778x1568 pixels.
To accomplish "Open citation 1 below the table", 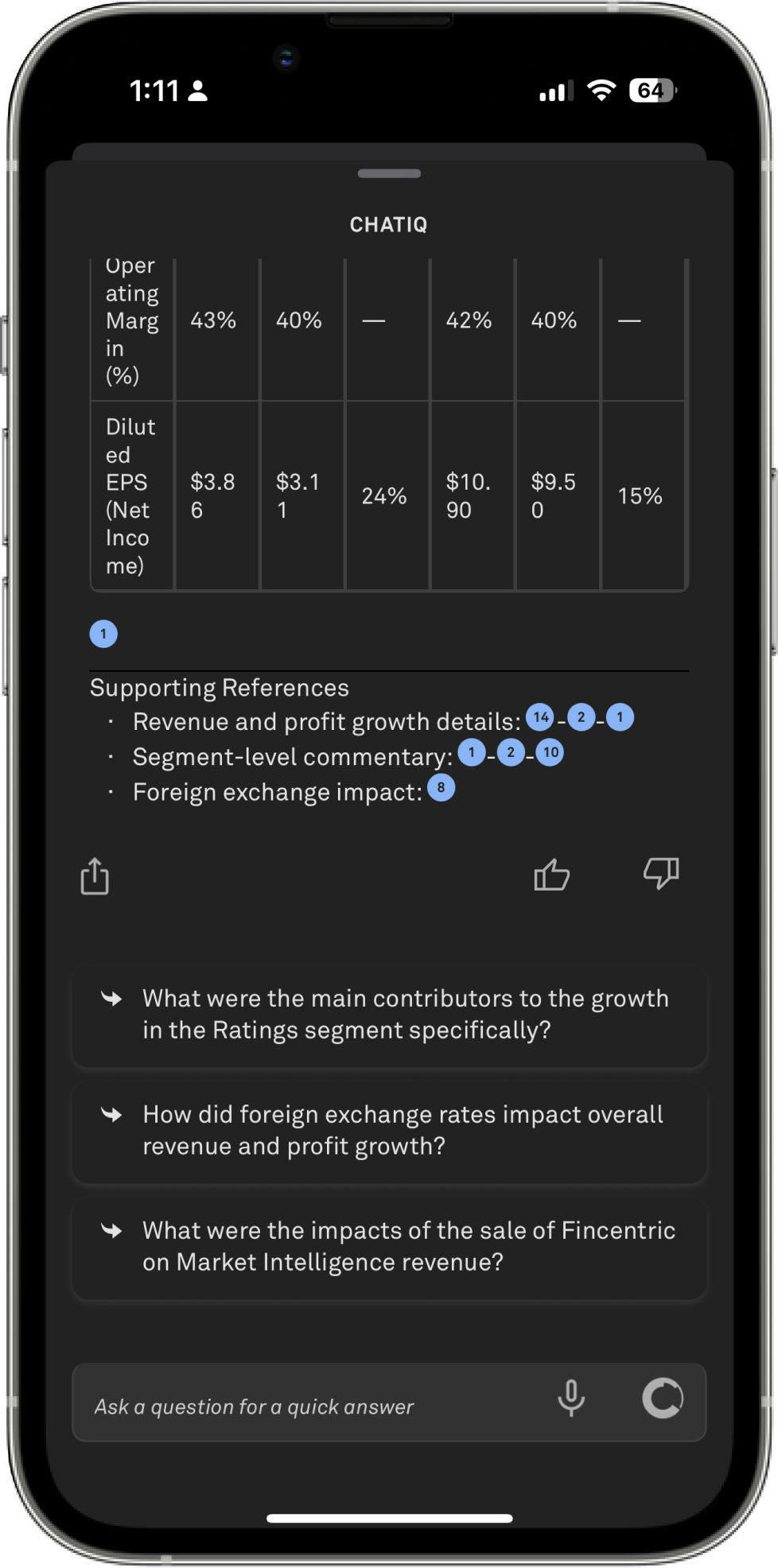I will tap(103, 634).
